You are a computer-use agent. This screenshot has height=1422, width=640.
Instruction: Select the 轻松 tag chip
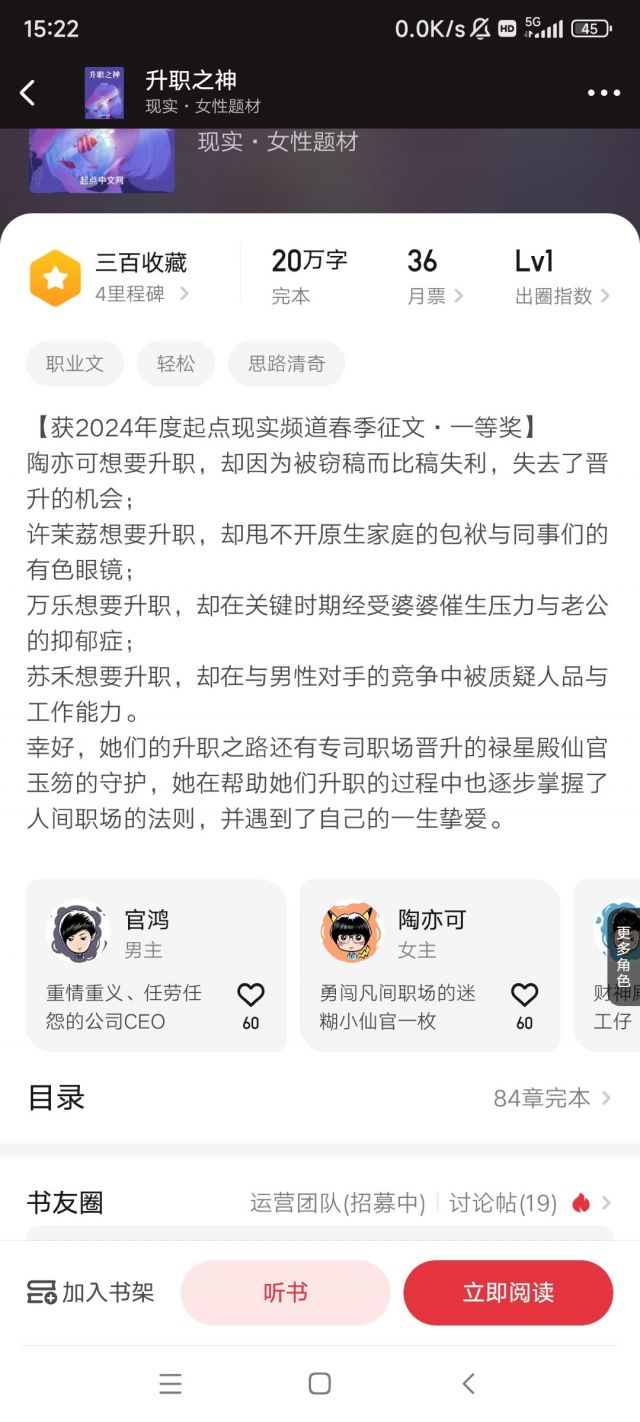tap(176, 364)
